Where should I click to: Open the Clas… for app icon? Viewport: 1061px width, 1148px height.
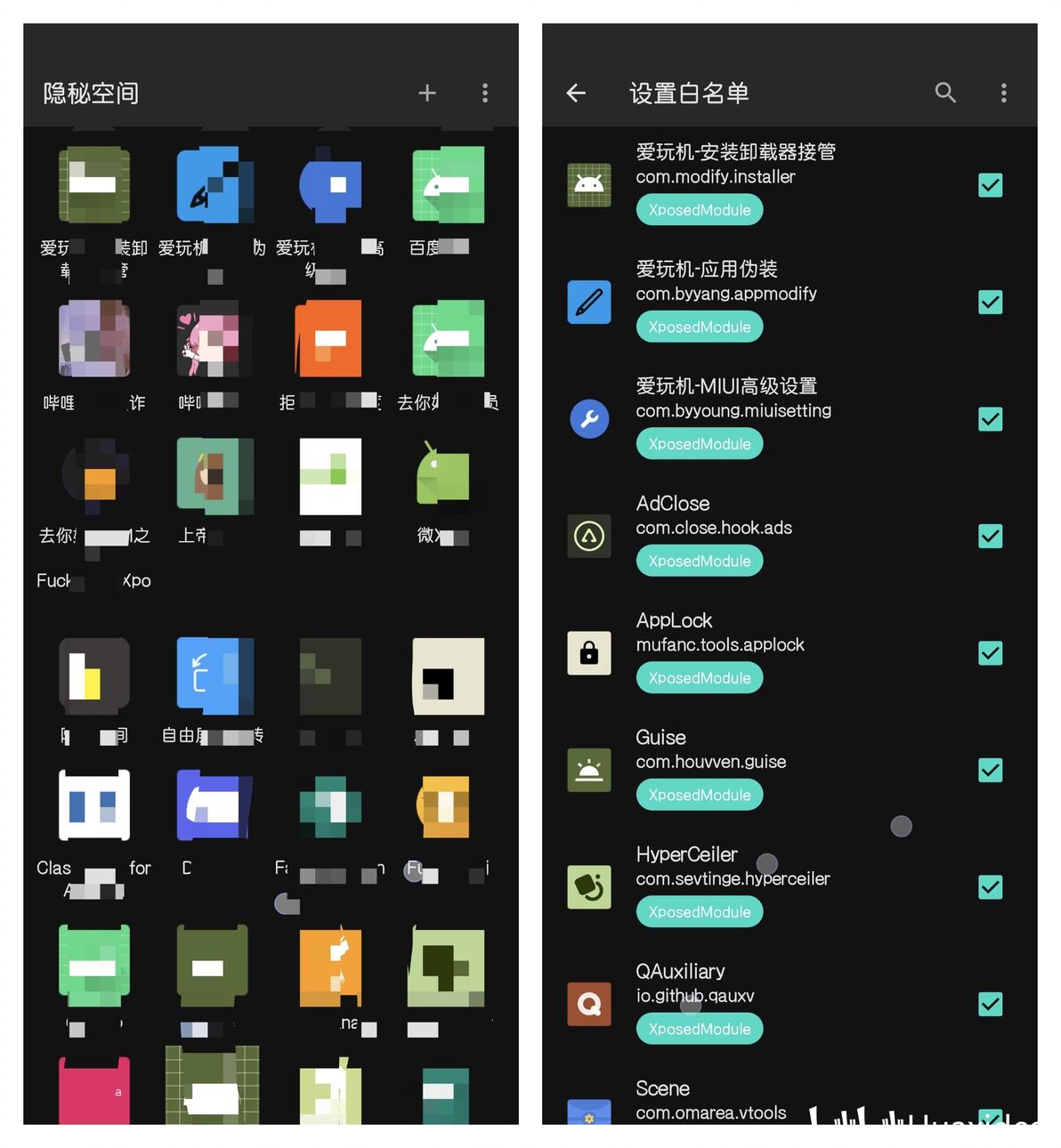[x=94, y=805]
